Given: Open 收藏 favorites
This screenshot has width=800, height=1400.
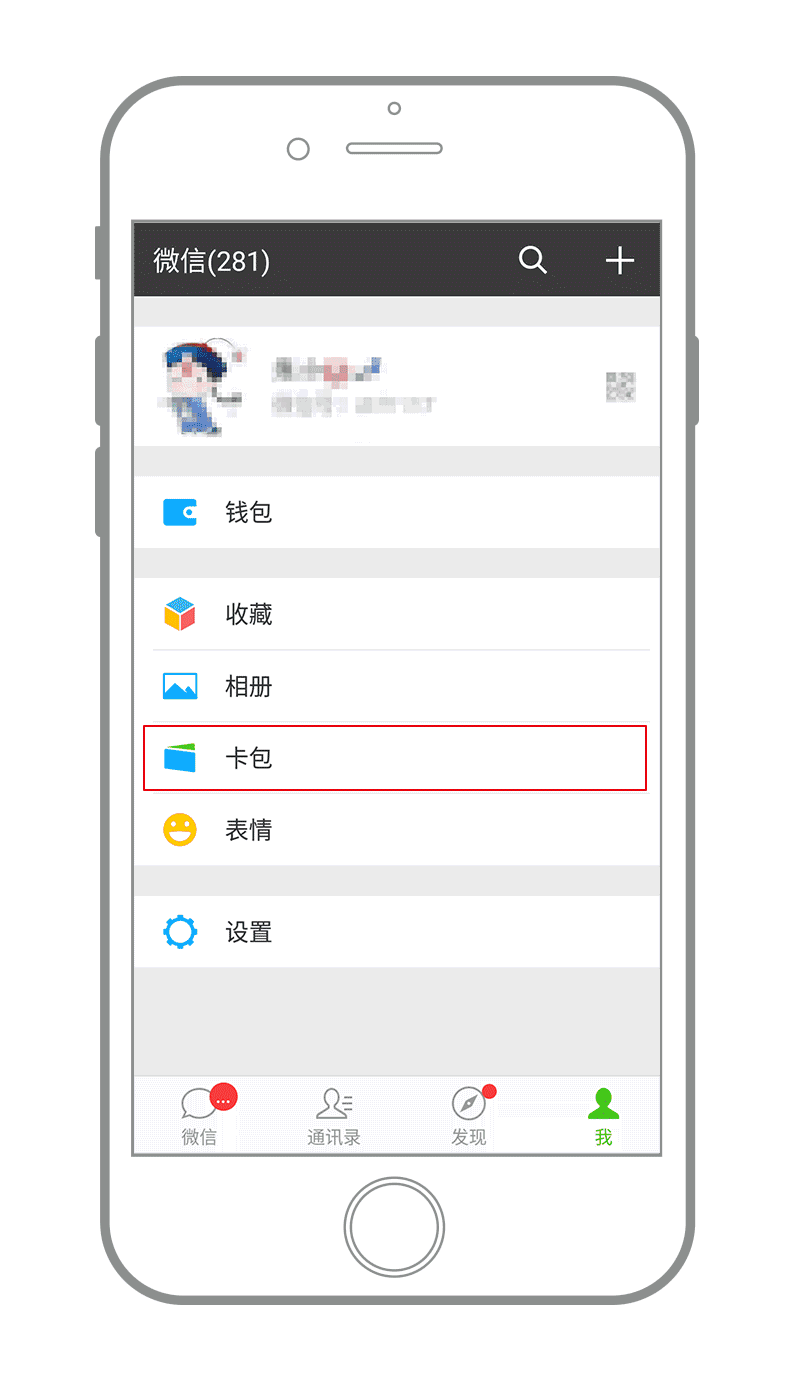Looking at the screenshot, I should coord(397,614).
